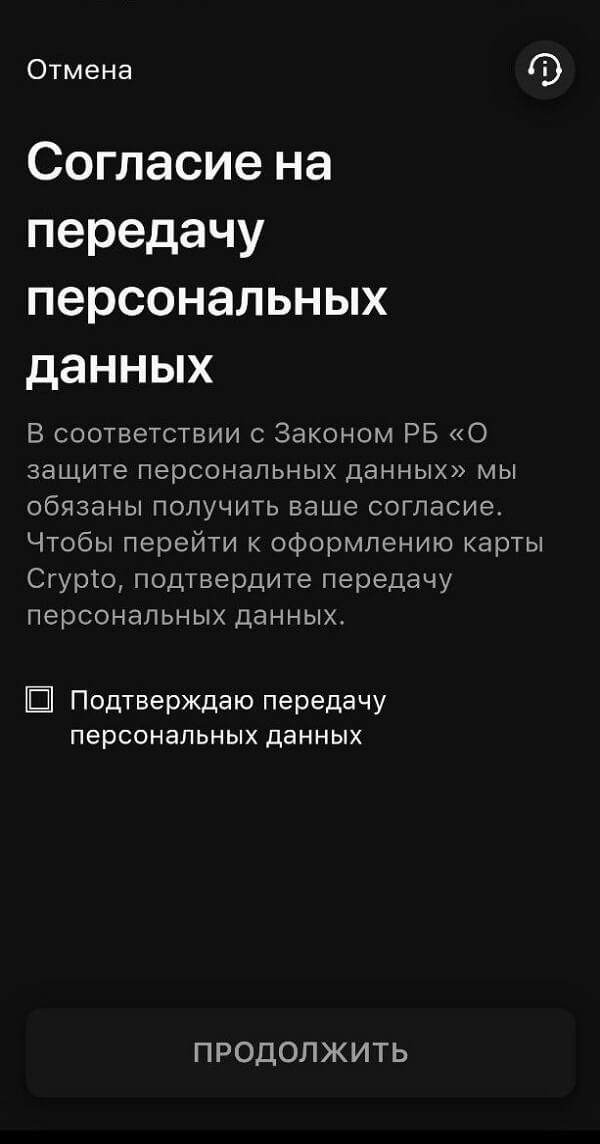Check Подтверждаю передачу персональных данных

39,699
